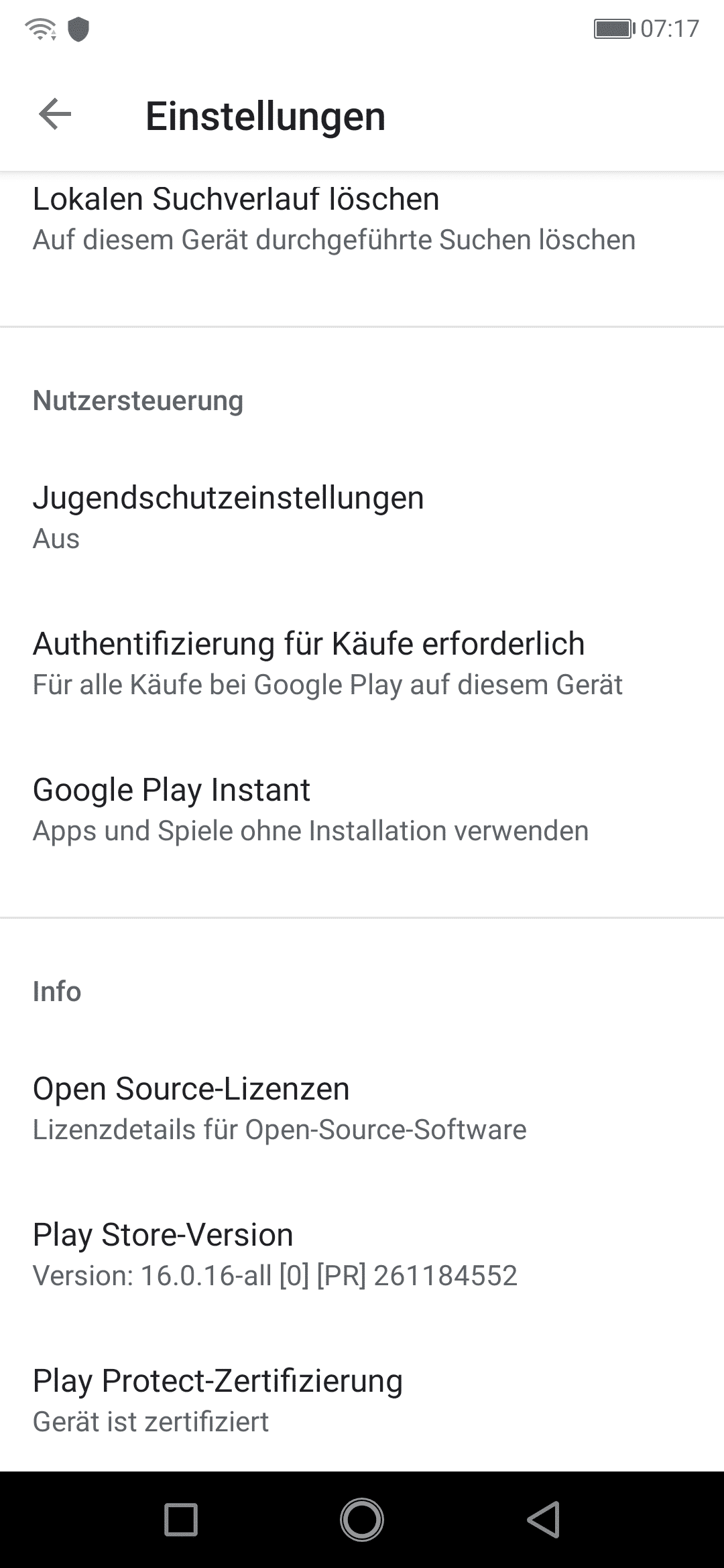Viewport: 724px width, 1568px height.
Task: Open Authentifizierung für Käufe erforderlich
Action: tap(362, 663)
